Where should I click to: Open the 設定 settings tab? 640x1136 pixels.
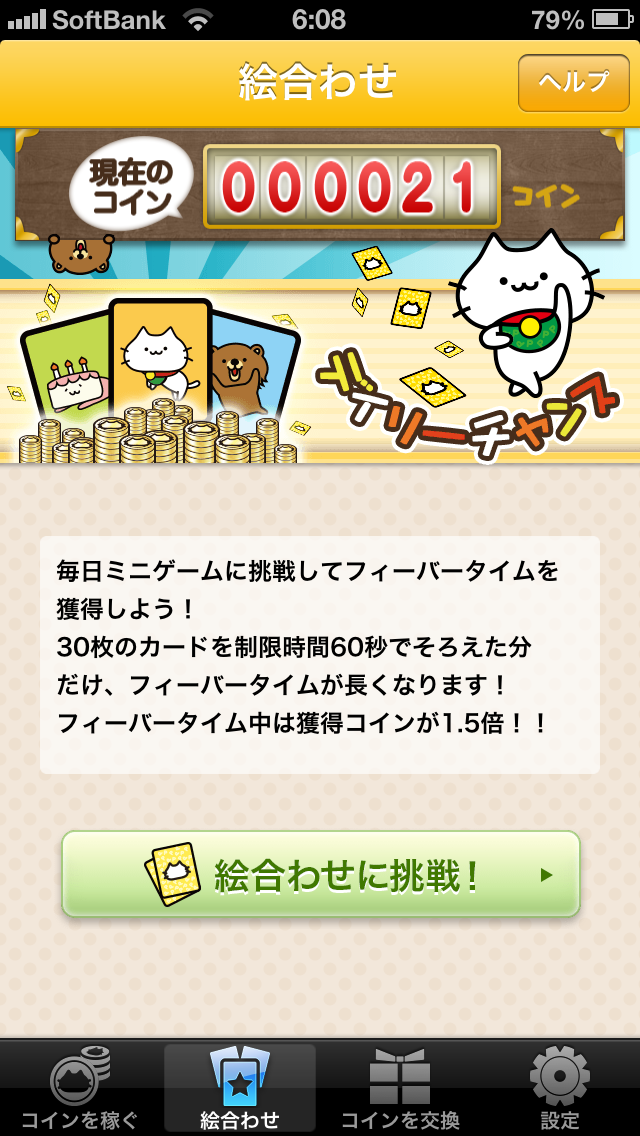click(x=559, y=1089)
